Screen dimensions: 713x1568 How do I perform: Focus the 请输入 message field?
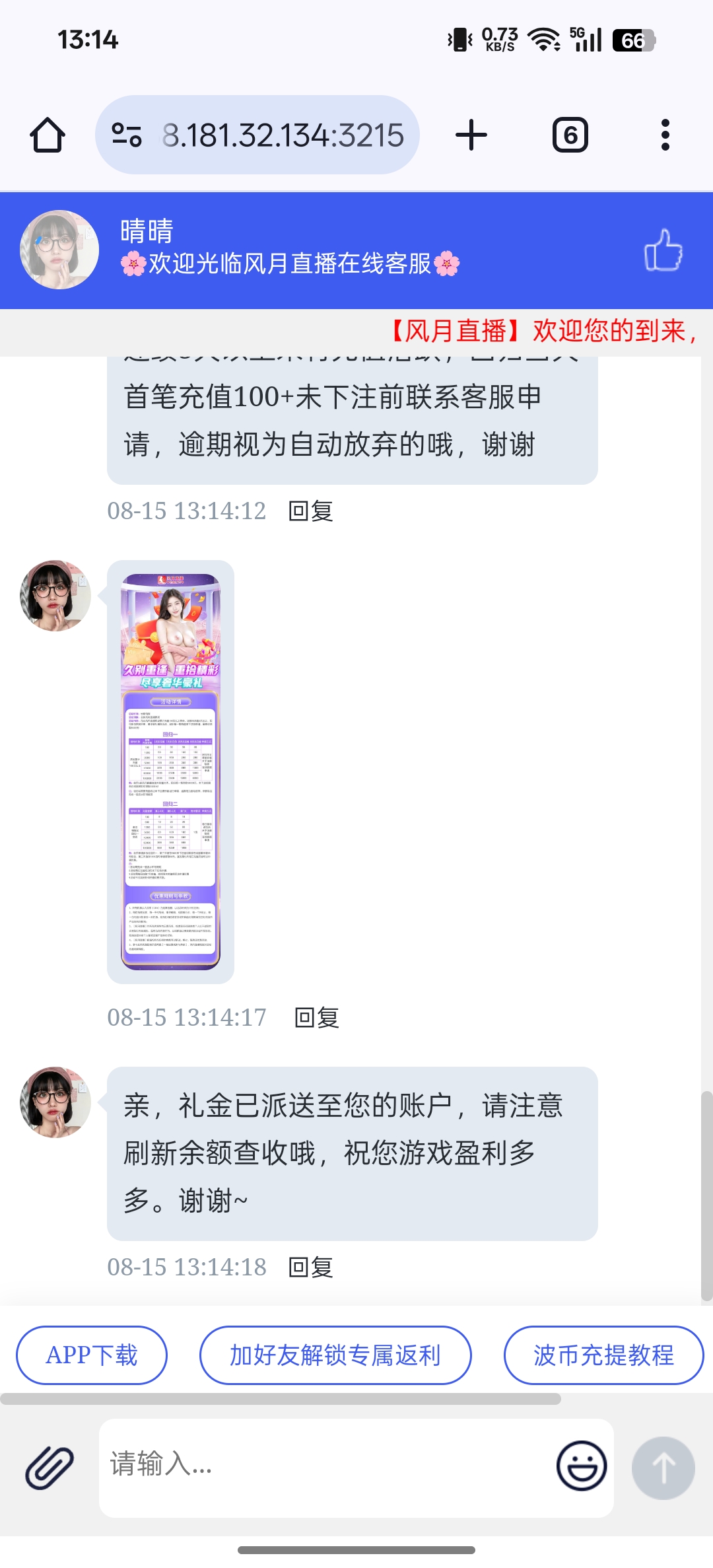[x=323, y=1465]
